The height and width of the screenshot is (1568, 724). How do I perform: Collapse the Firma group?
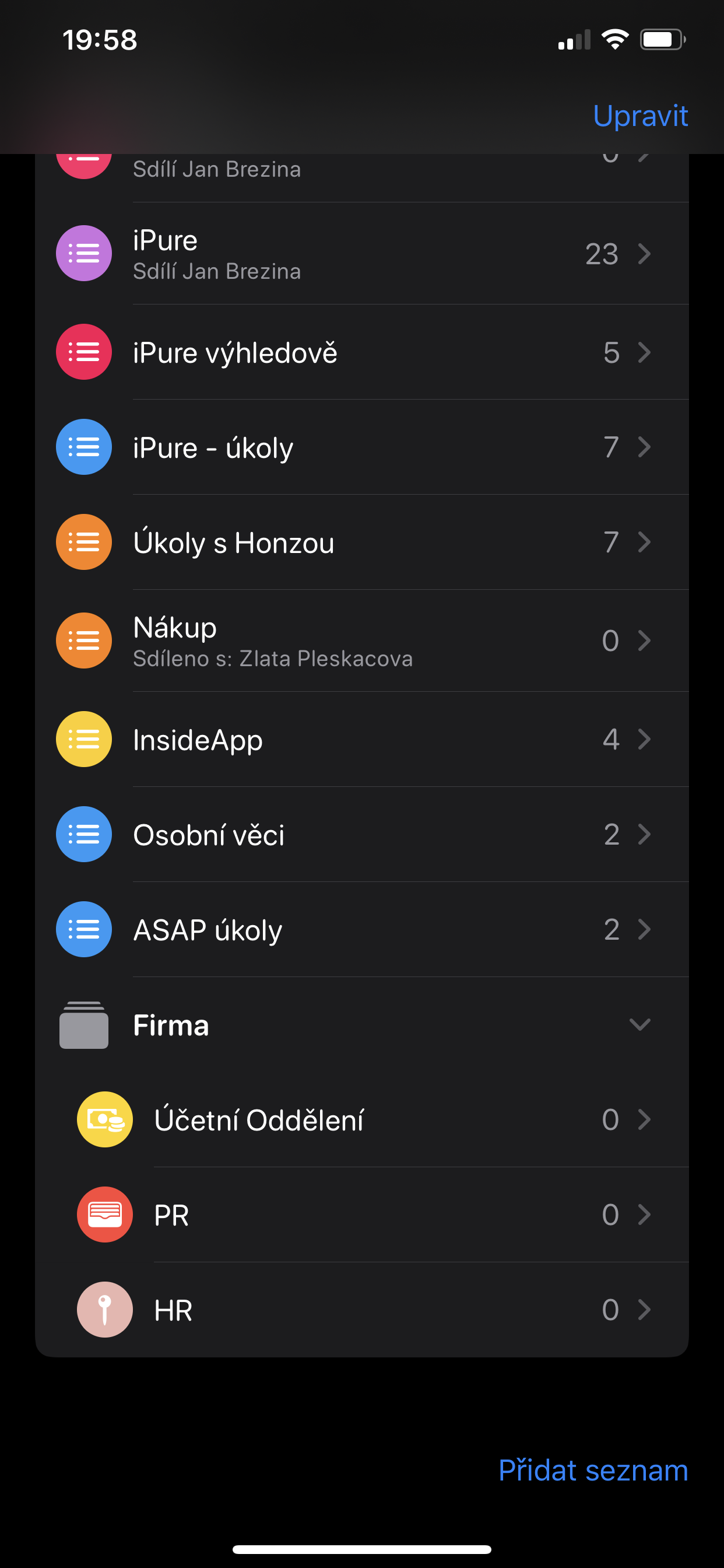(x=639, y=1025)
